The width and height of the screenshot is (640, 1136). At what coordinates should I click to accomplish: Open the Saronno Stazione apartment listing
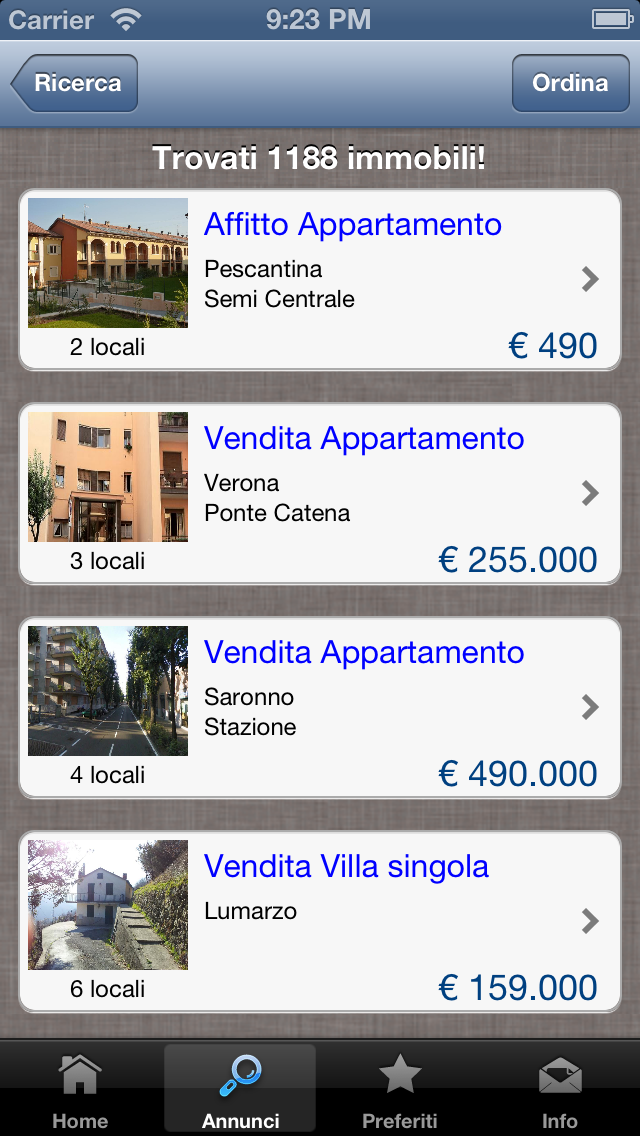tap(320, 708)
